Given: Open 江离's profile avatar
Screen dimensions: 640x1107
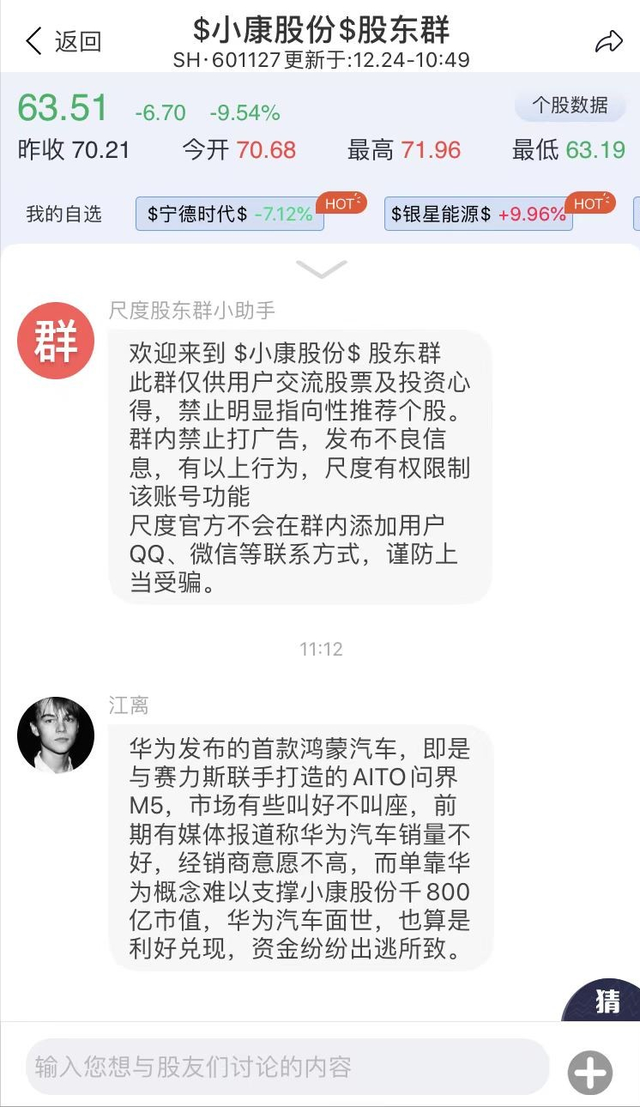Looking at the screenshot, I should (x=56, y=735).
